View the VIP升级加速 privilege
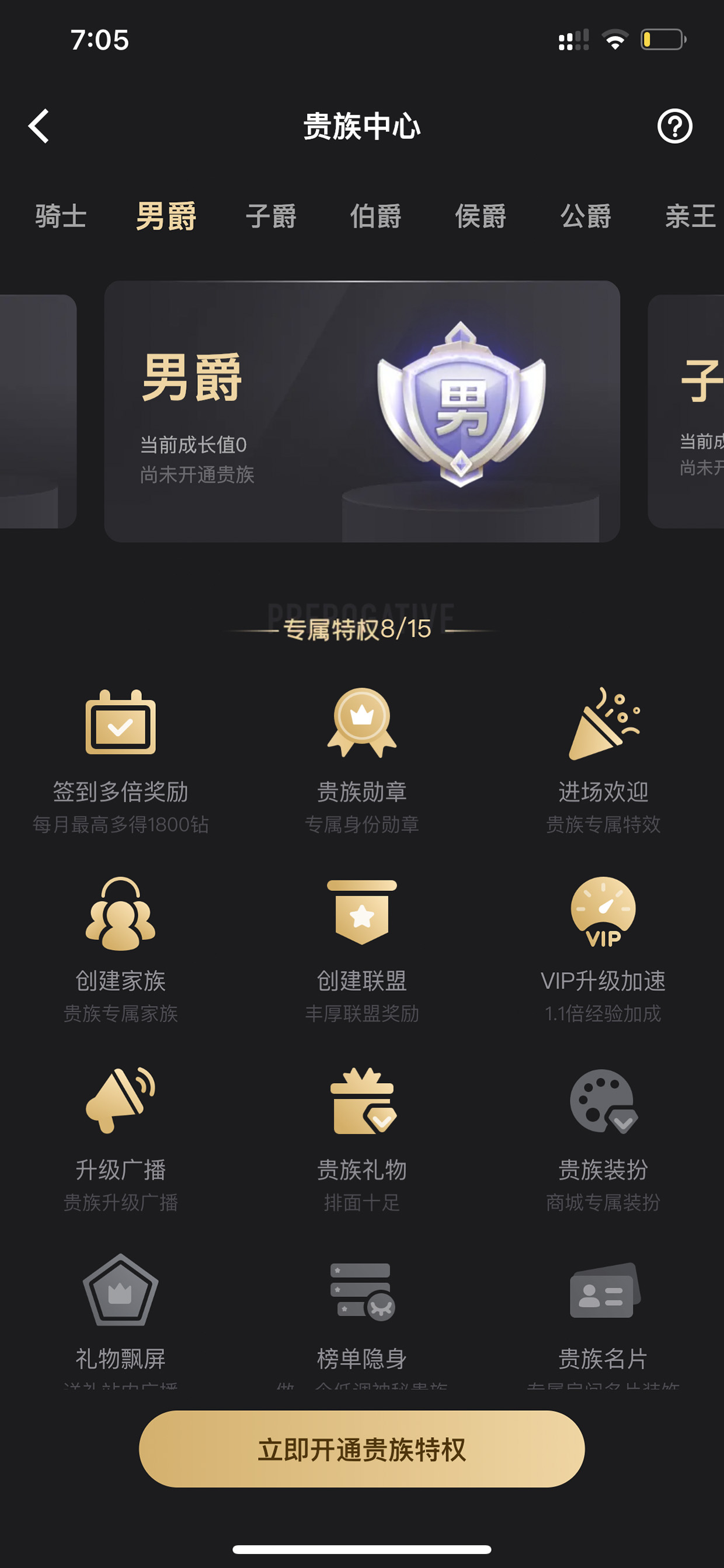Viewport: 724px width, 1568px height. [x=603, y=950]
